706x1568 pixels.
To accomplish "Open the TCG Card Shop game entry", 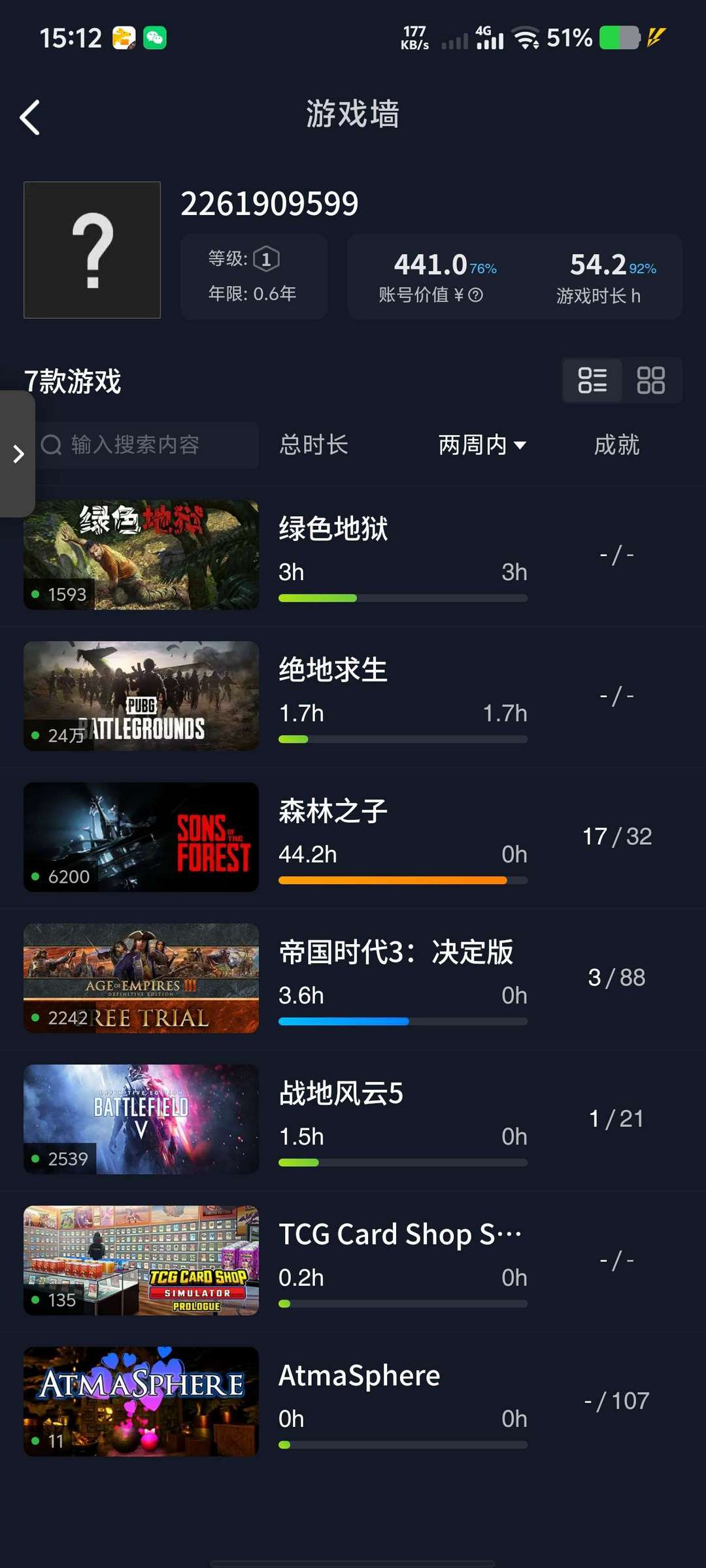I will point(353,1260).
